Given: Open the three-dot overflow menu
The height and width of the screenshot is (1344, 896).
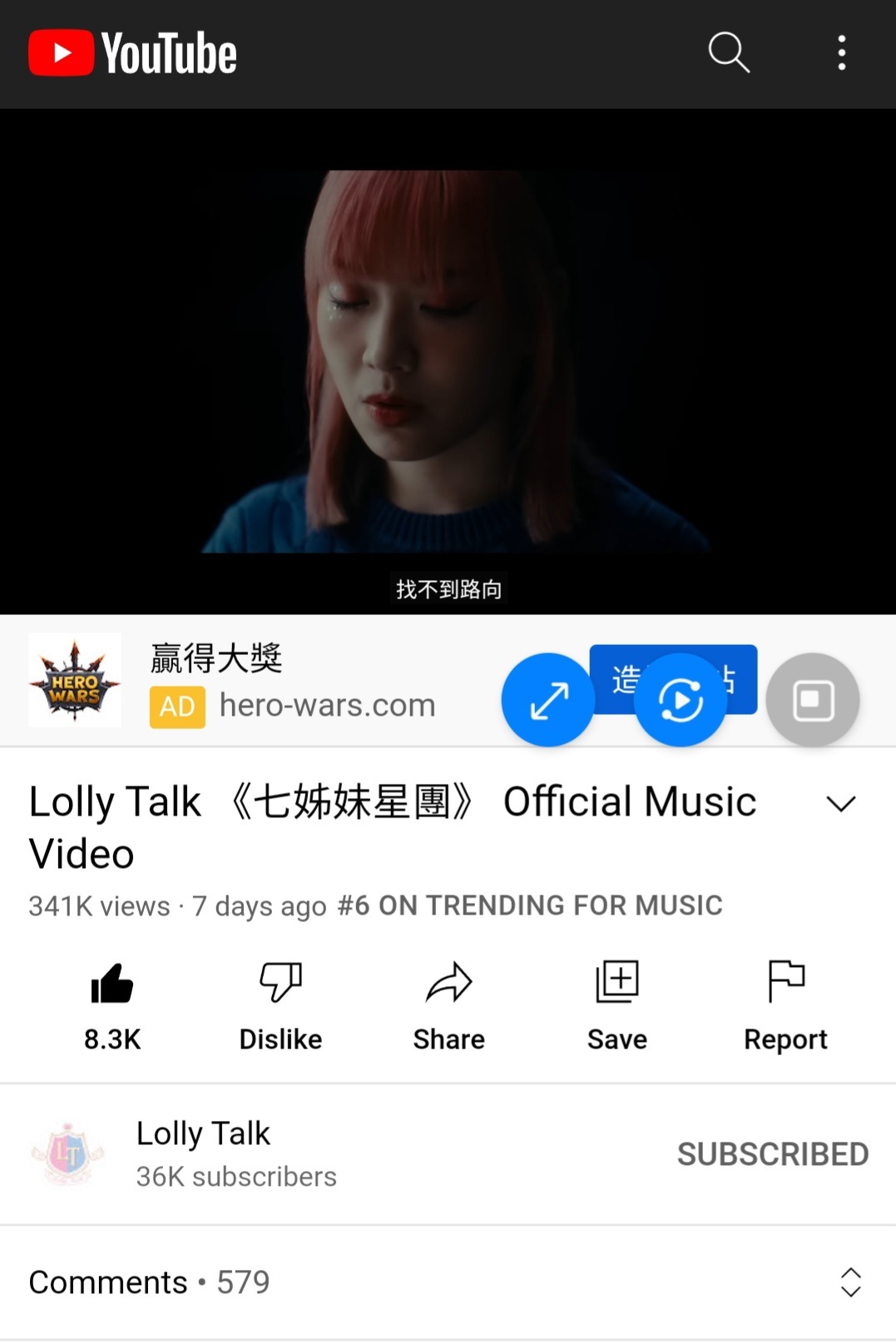Looking at the screenshot, I should [x=842, y=53].
